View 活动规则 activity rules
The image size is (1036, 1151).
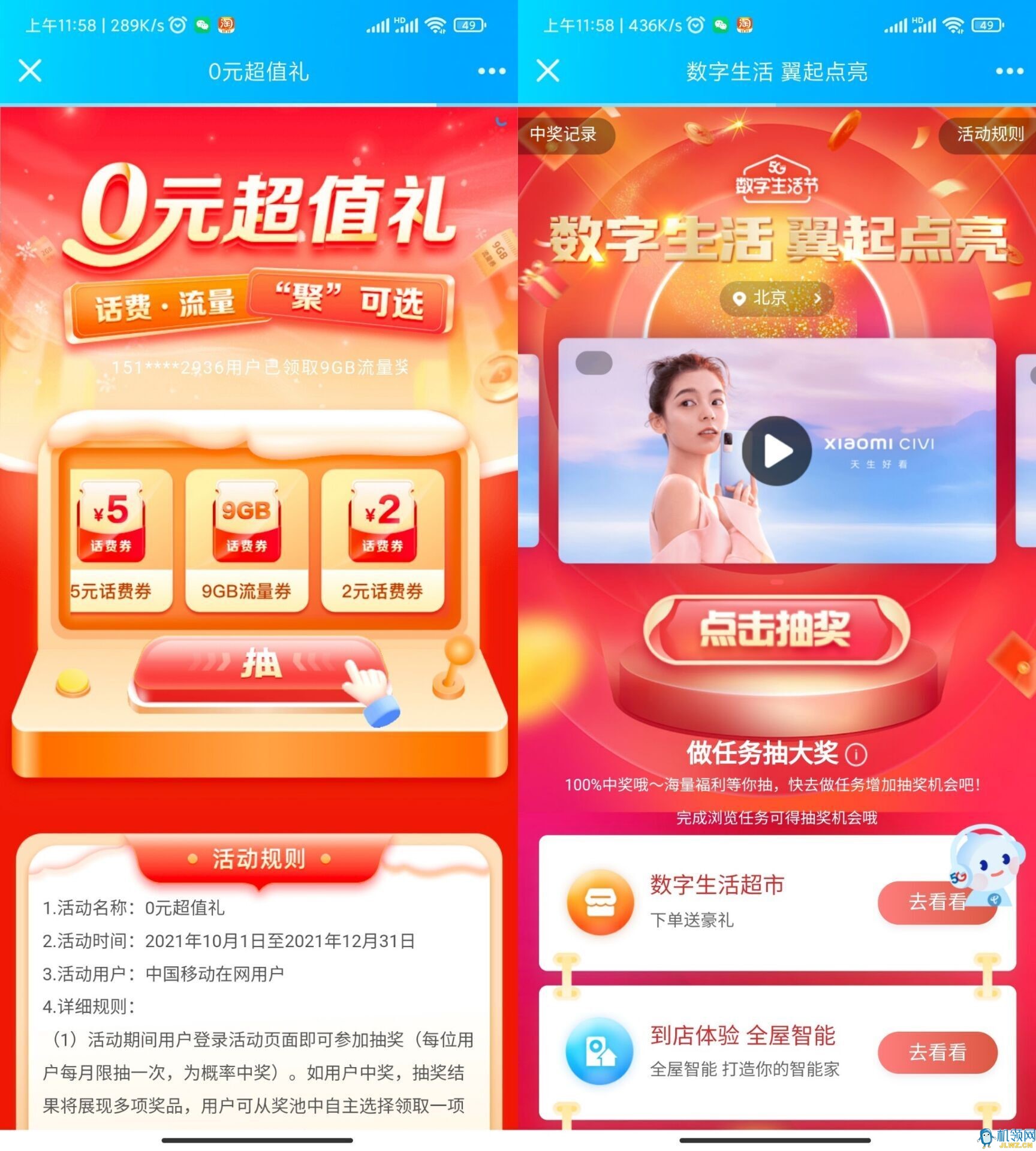pos(990,134)
